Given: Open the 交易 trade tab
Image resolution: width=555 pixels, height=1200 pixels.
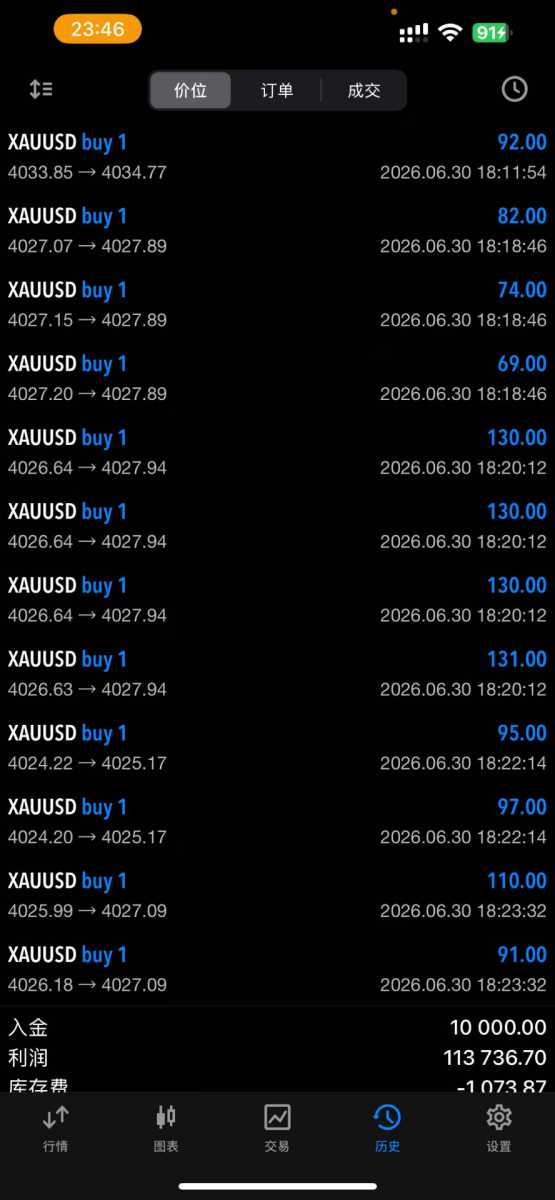Looking at the screenshot, I should tap(277, 1128).
